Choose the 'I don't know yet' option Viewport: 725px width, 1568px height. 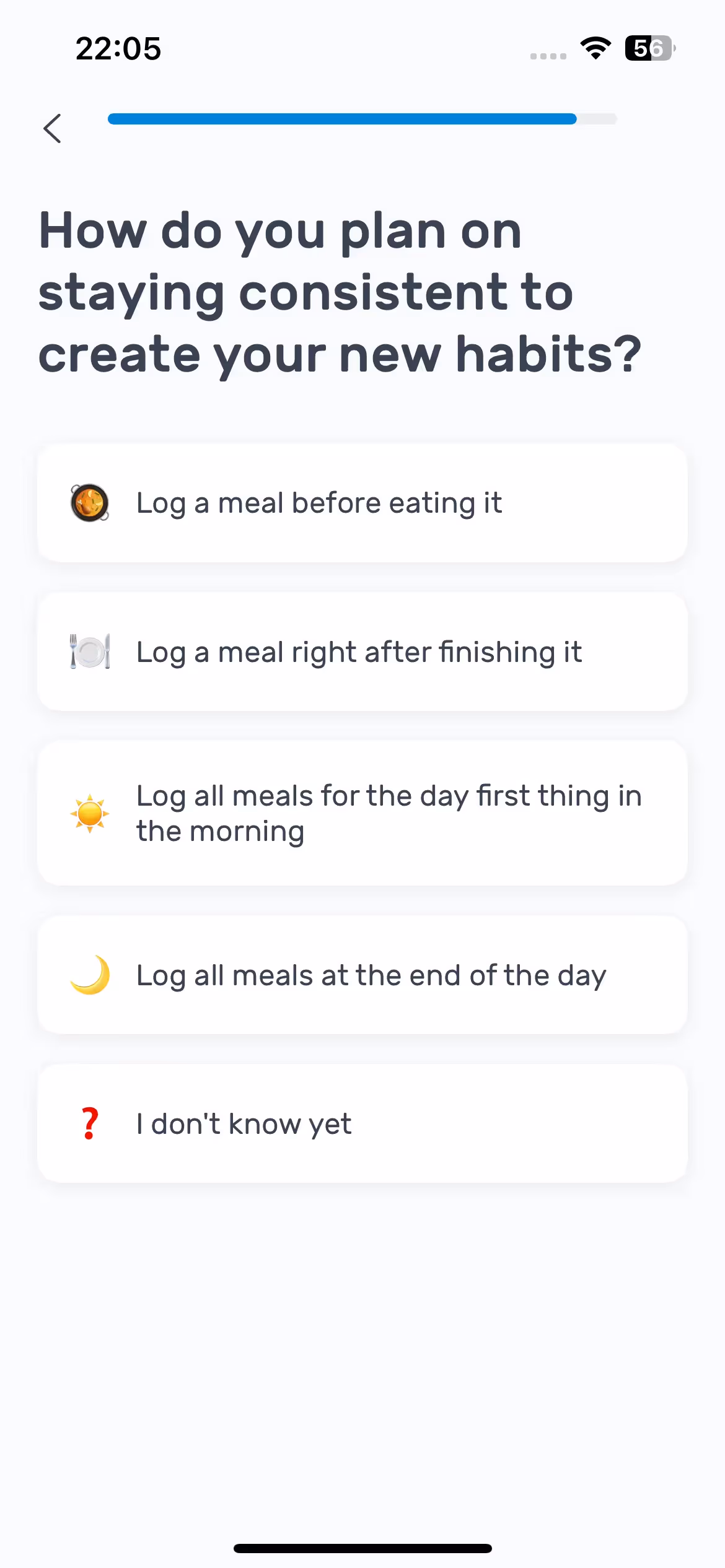click(x=362, y=1123)
